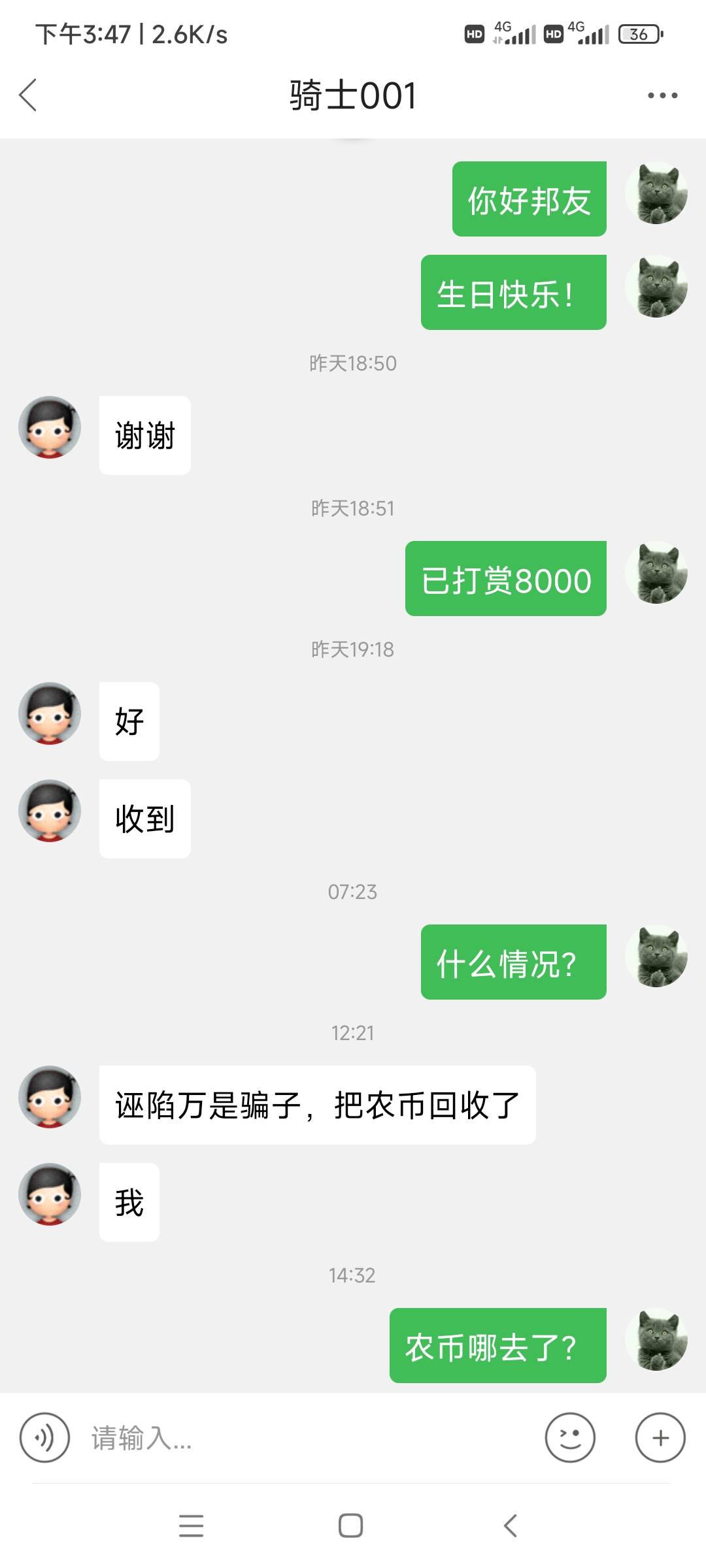
Task: Focus the 请输入 message field
Action: coord(307,1437)
